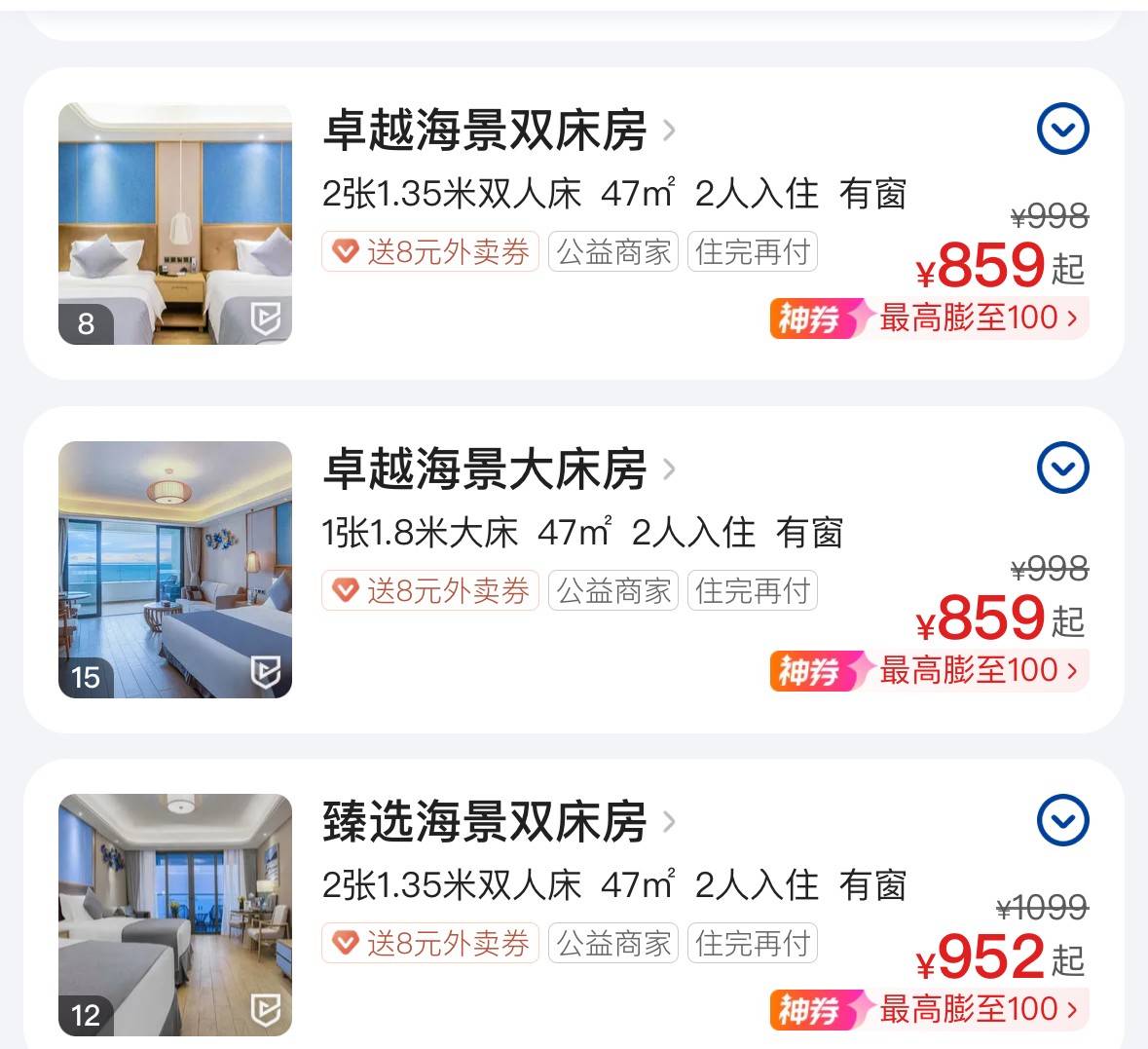View the 8 photos of 卓越海景双床房

coord(175,224)
